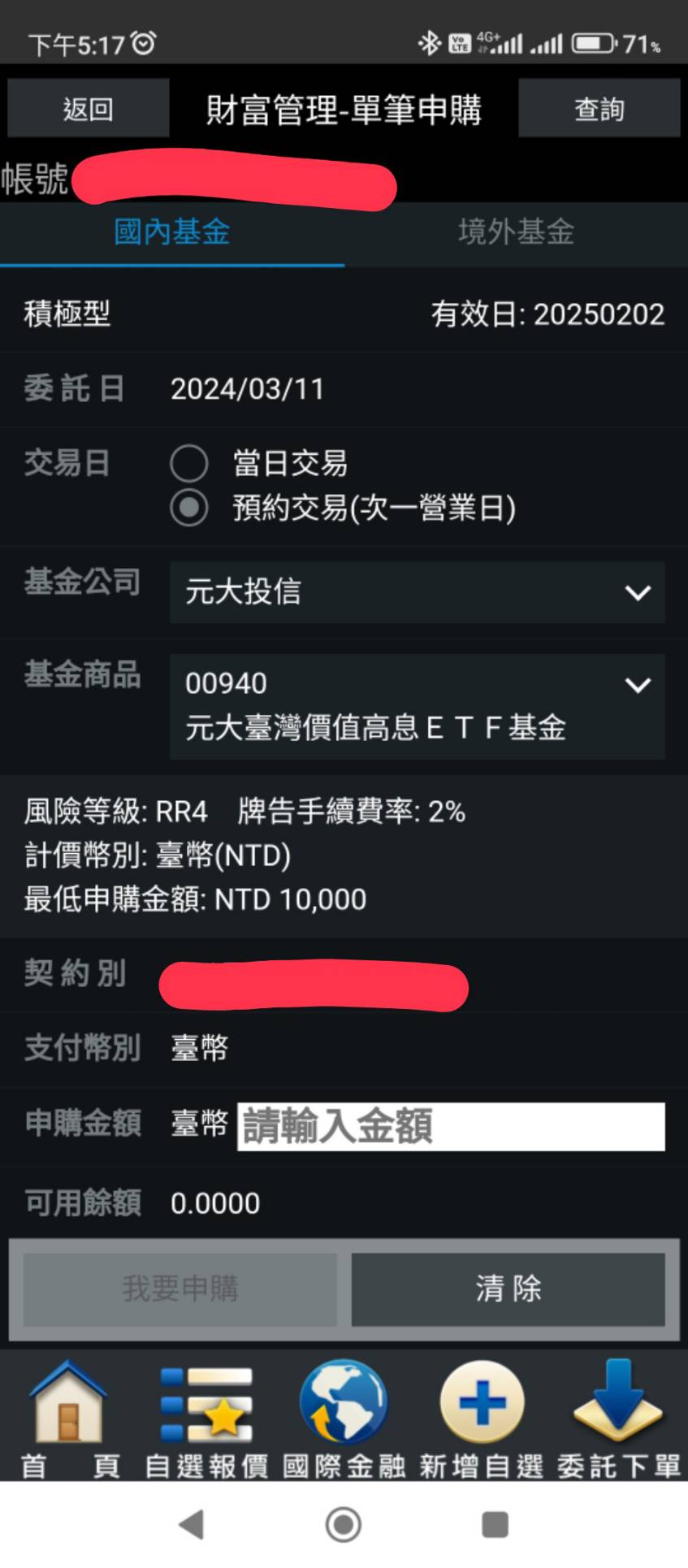
Task: Open 國際金融 global finance section
Action: (344, 1418)
